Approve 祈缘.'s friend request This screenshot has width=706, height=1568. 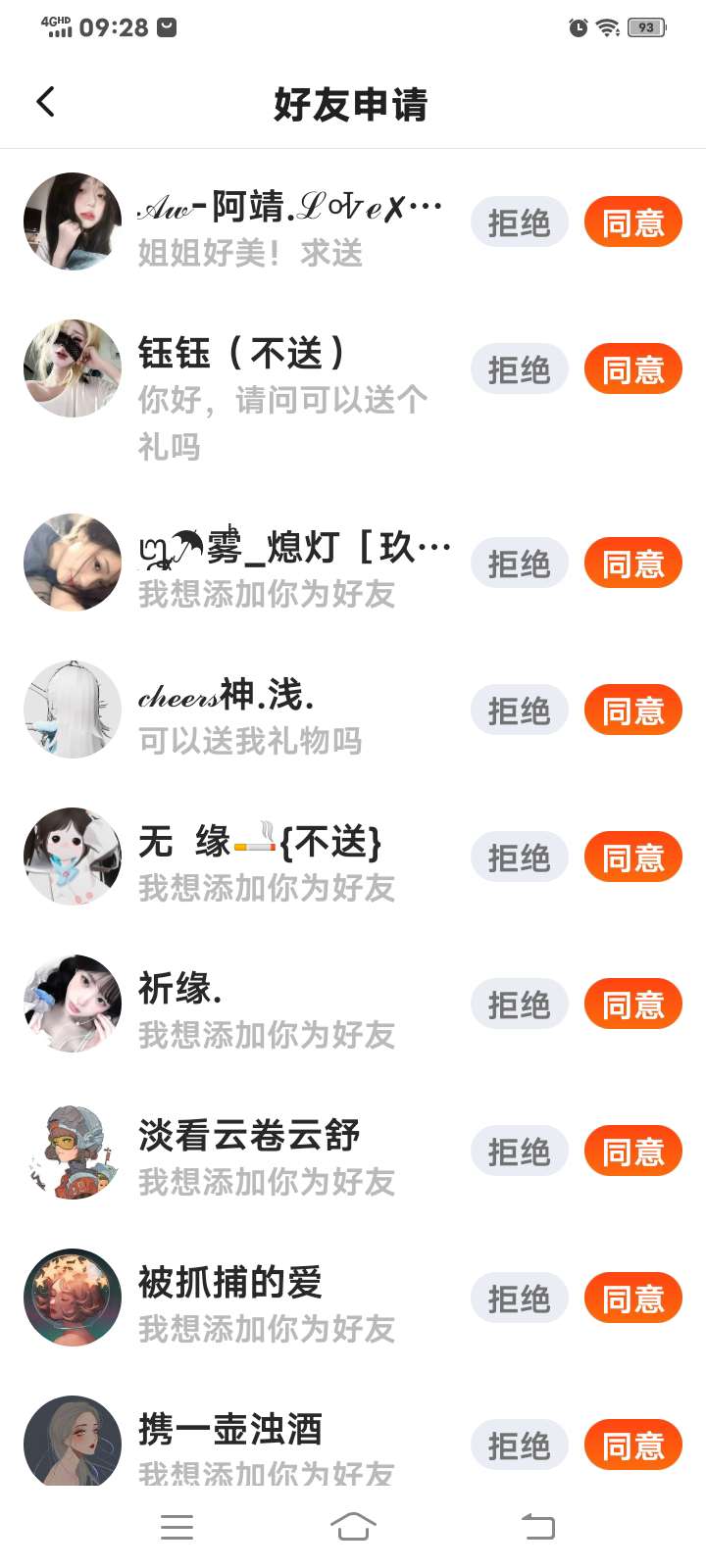pyautogui.click(x=632, y=1004)
